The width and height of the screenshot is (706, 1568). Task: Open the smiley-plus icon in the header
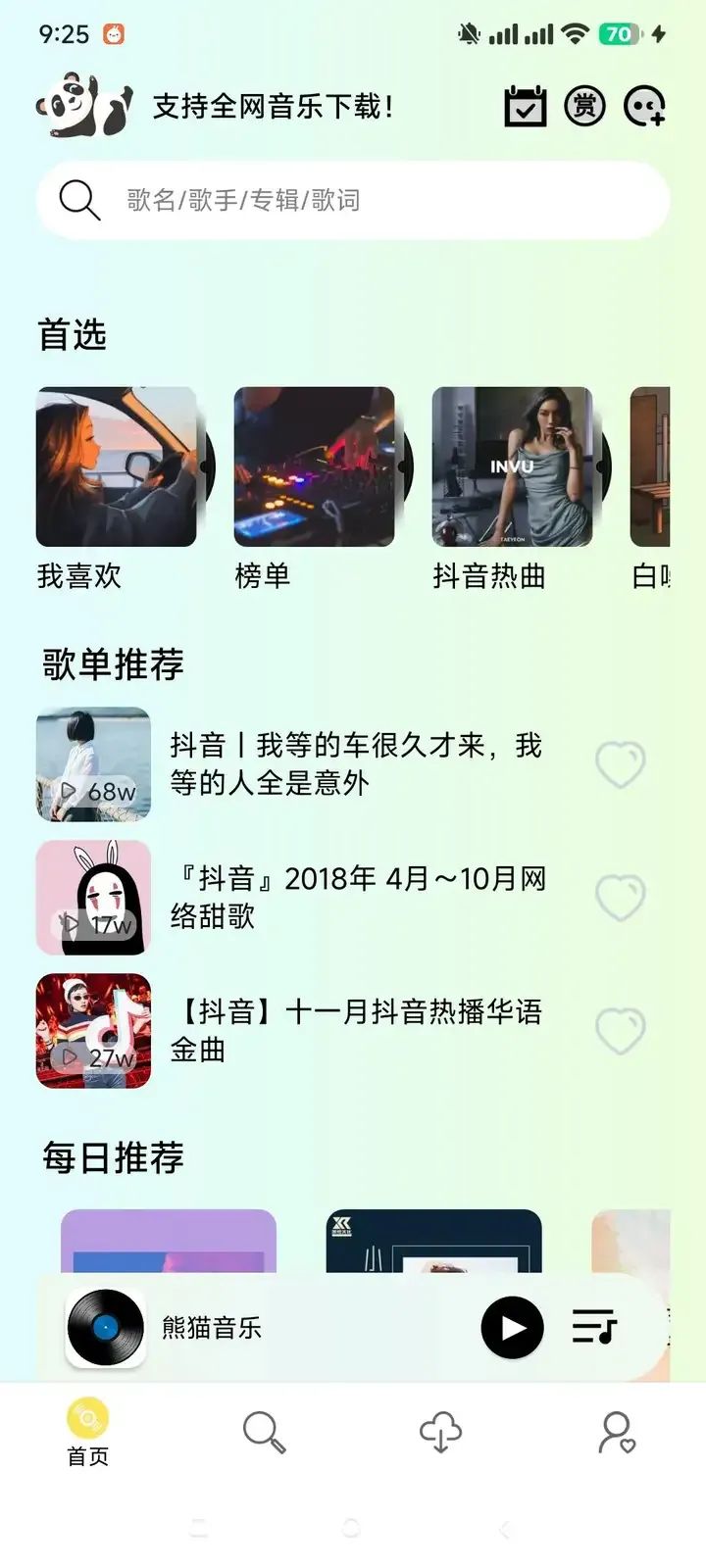point(645,106)
